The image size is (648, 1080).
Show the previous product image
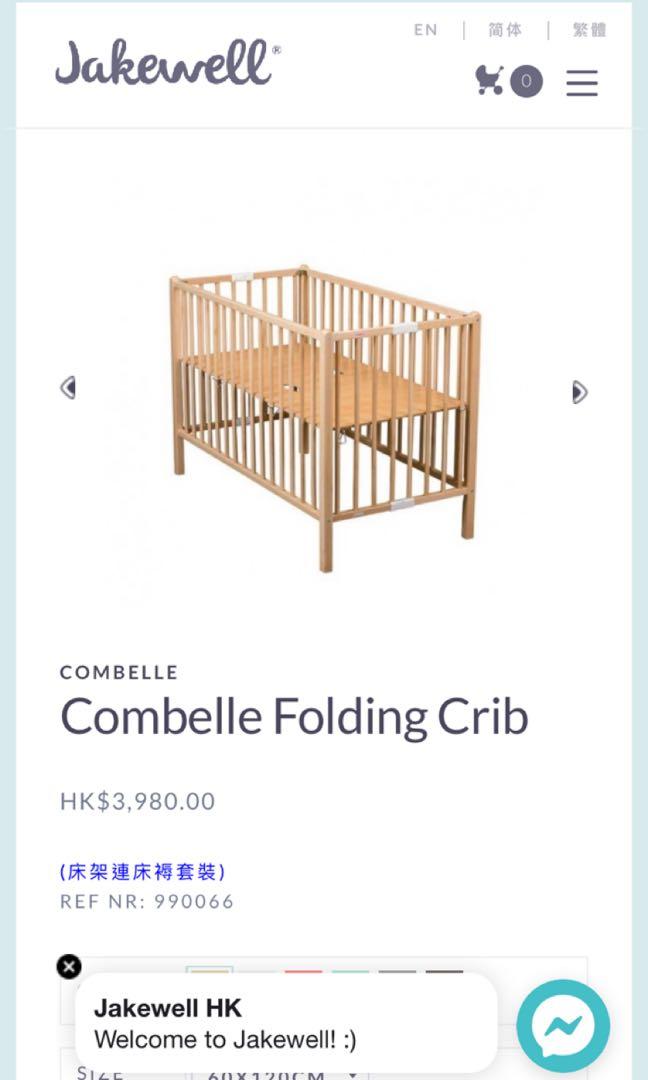click(x=68, y=387)
